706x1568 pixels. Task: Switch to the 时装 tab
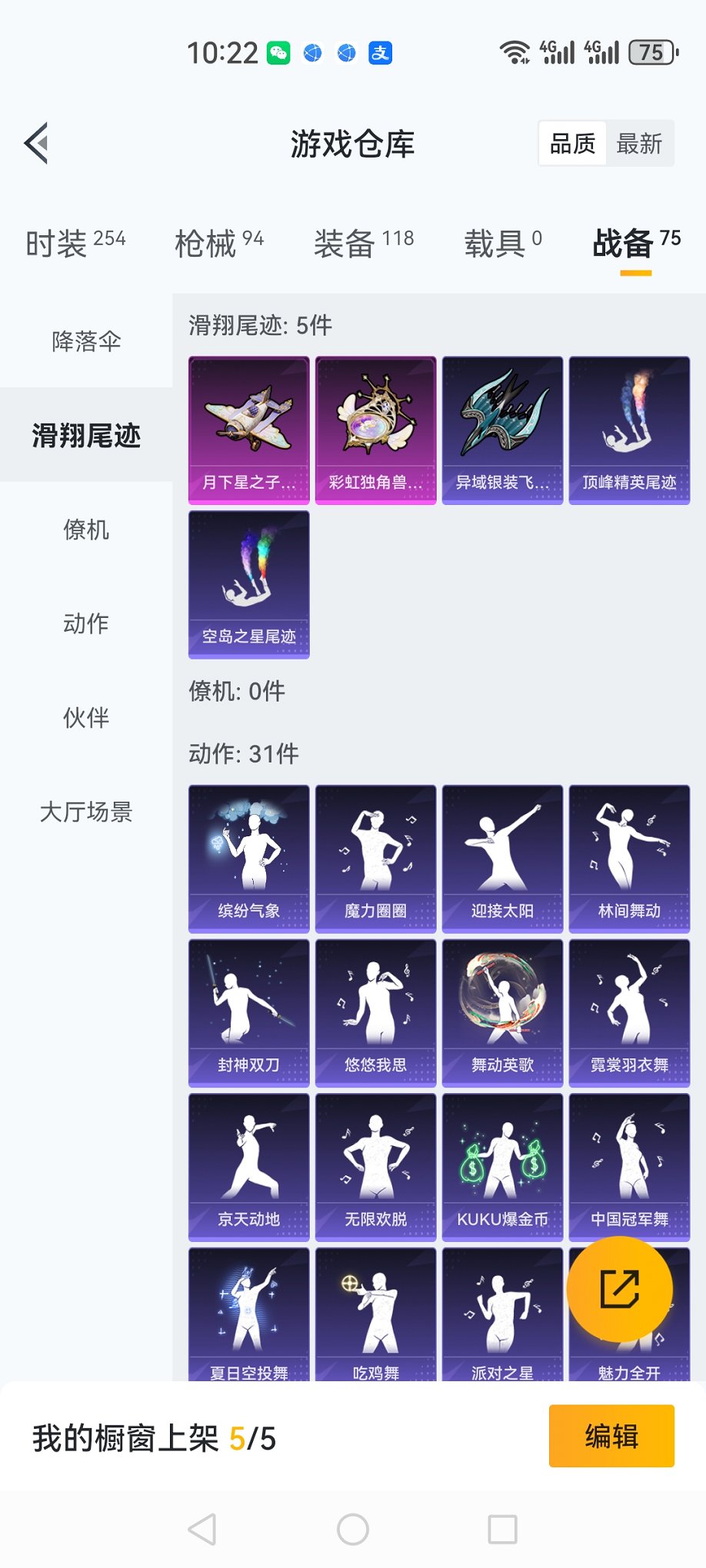click(73, 242)
